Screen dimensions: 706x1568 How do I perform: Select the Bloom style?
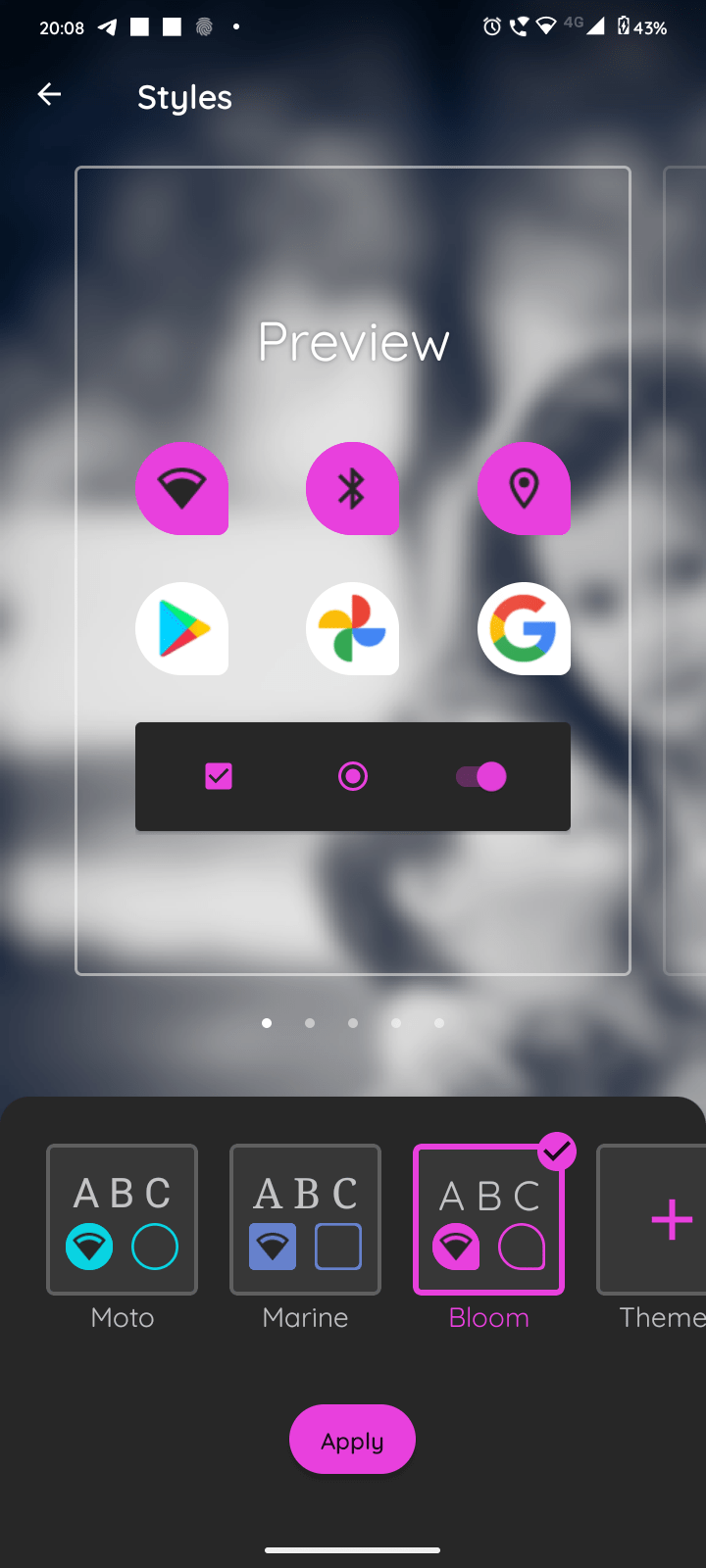pyautogui.click(x=488, y=1219)
